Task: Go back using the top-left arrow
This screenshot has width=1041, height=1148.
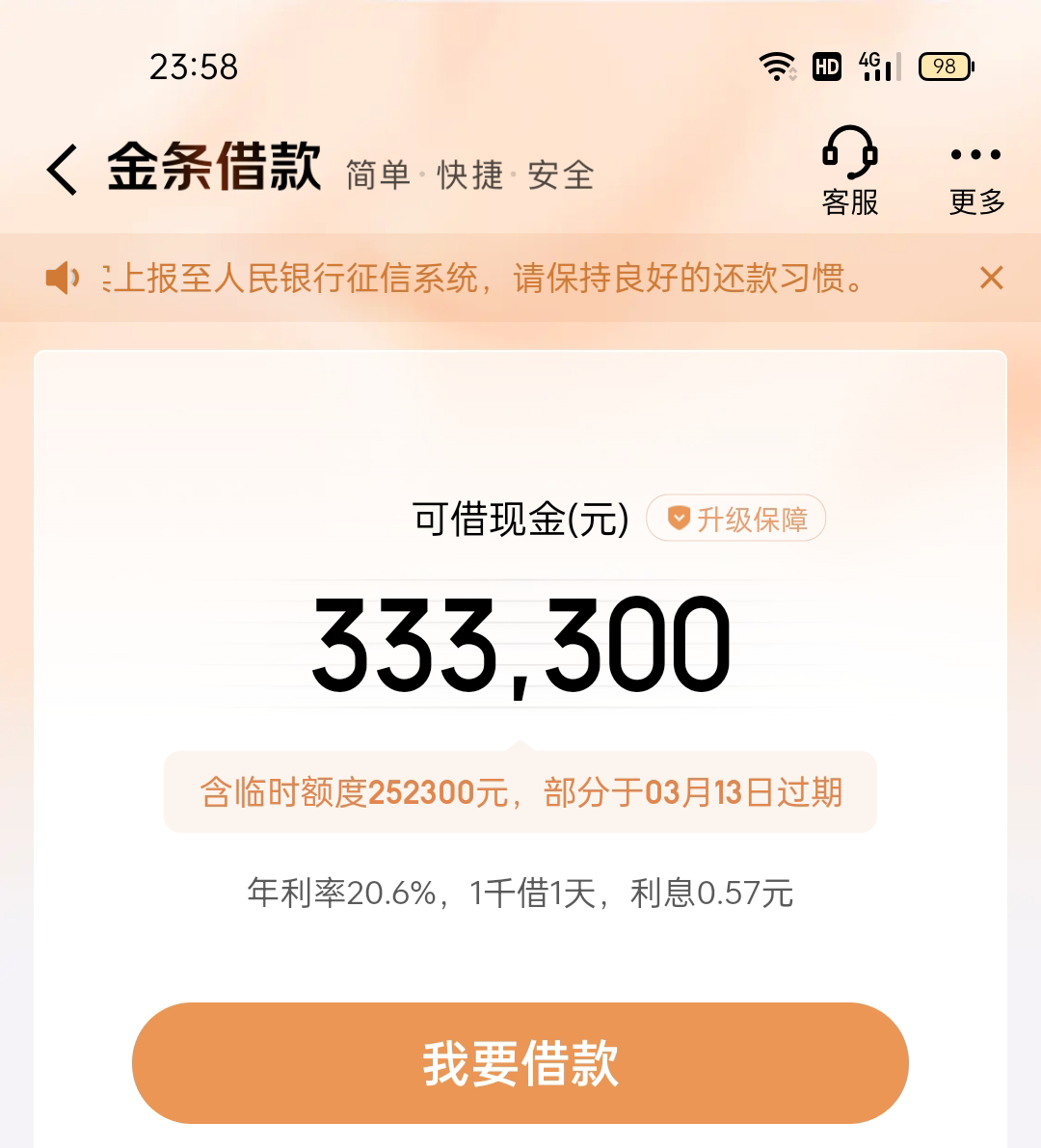Action: click(x=63, y=169)
